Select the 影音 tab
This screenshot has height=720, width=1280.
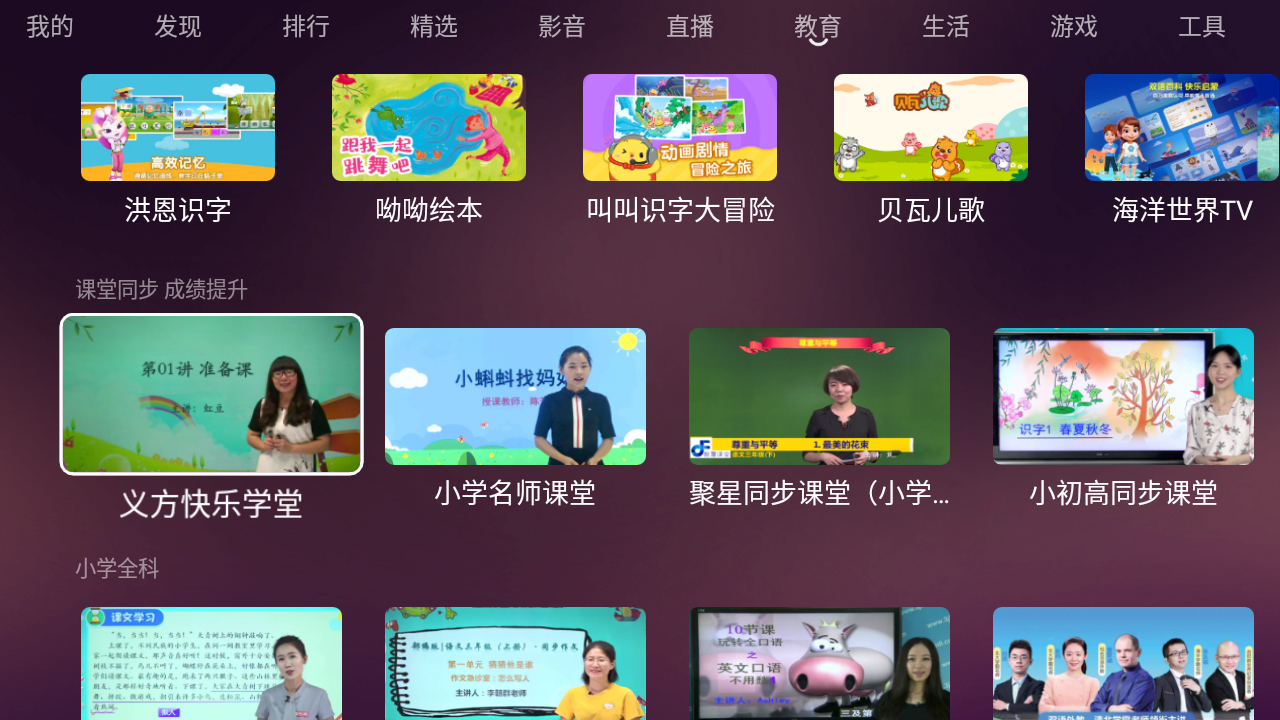coord(562,27)
